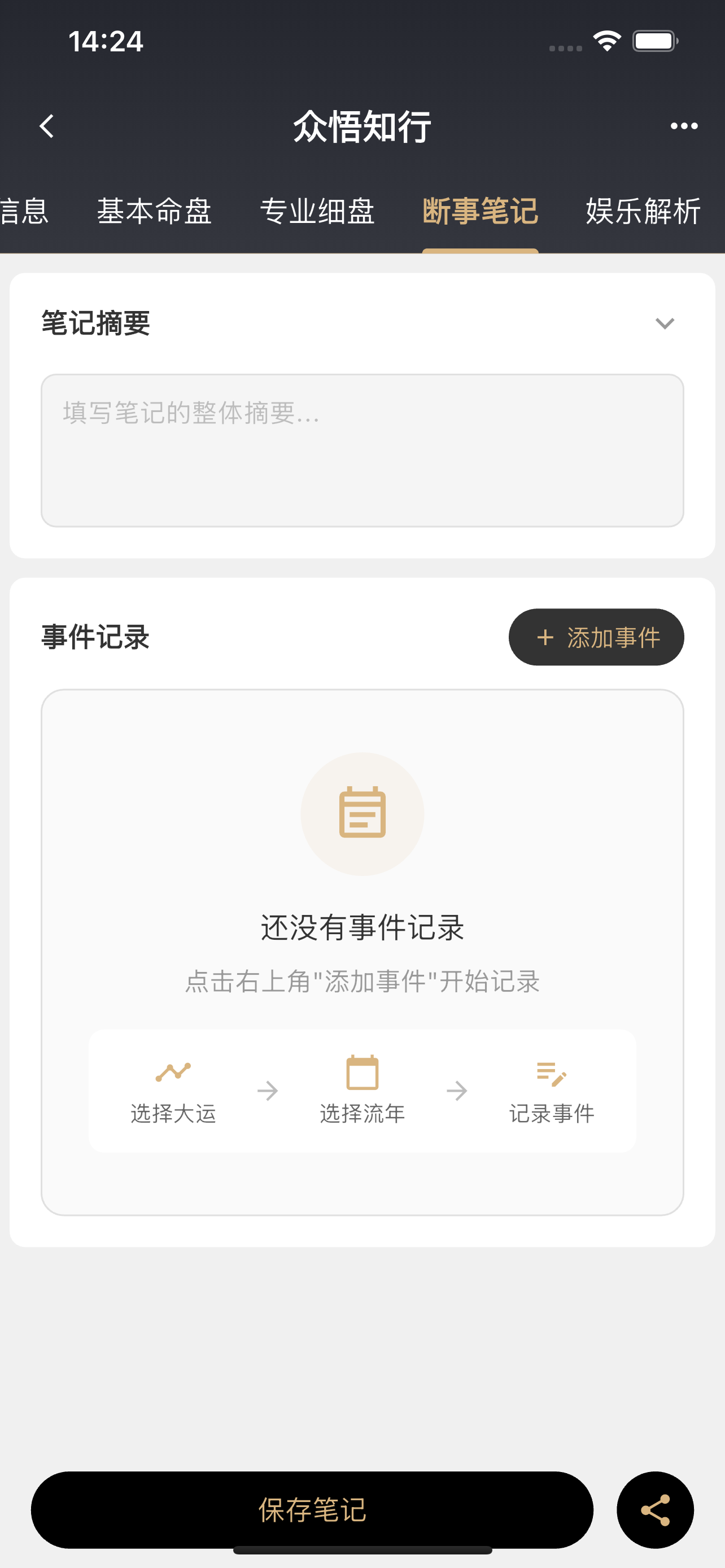Screen dimensions: 725x1568
Task: Switch to the 基本命盘 tab
Action: [x=154, y=212]
